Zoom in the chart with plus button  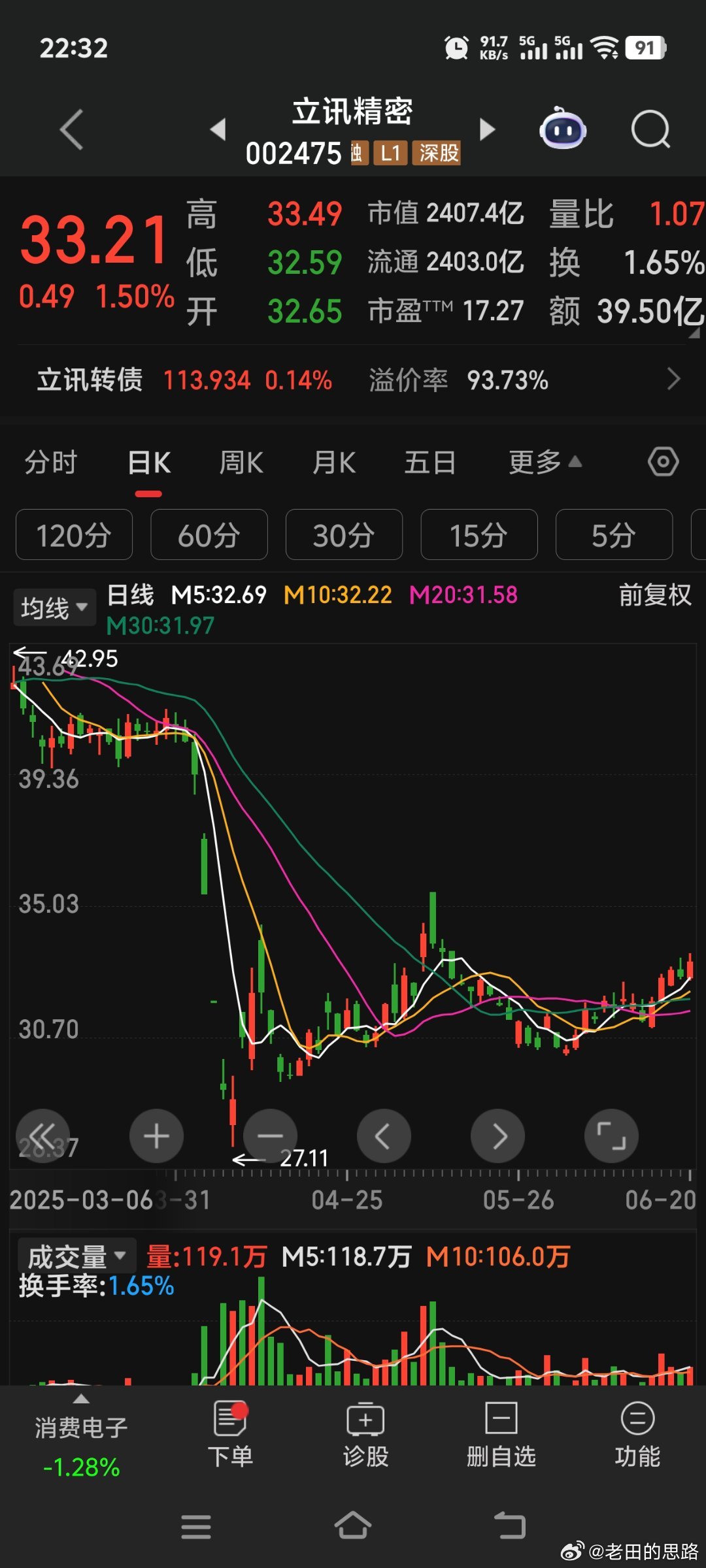pos(156,1136)
